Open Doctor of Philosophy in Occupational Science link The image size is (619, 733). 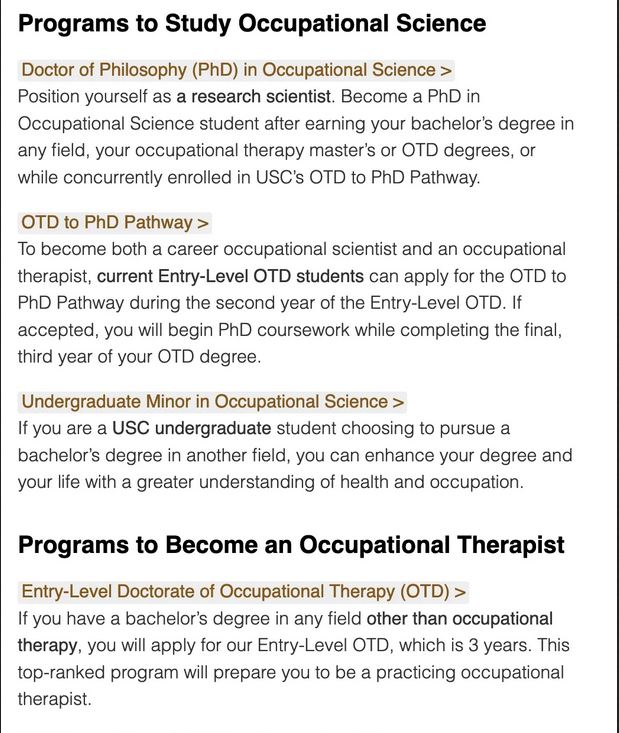click(236, 70)
